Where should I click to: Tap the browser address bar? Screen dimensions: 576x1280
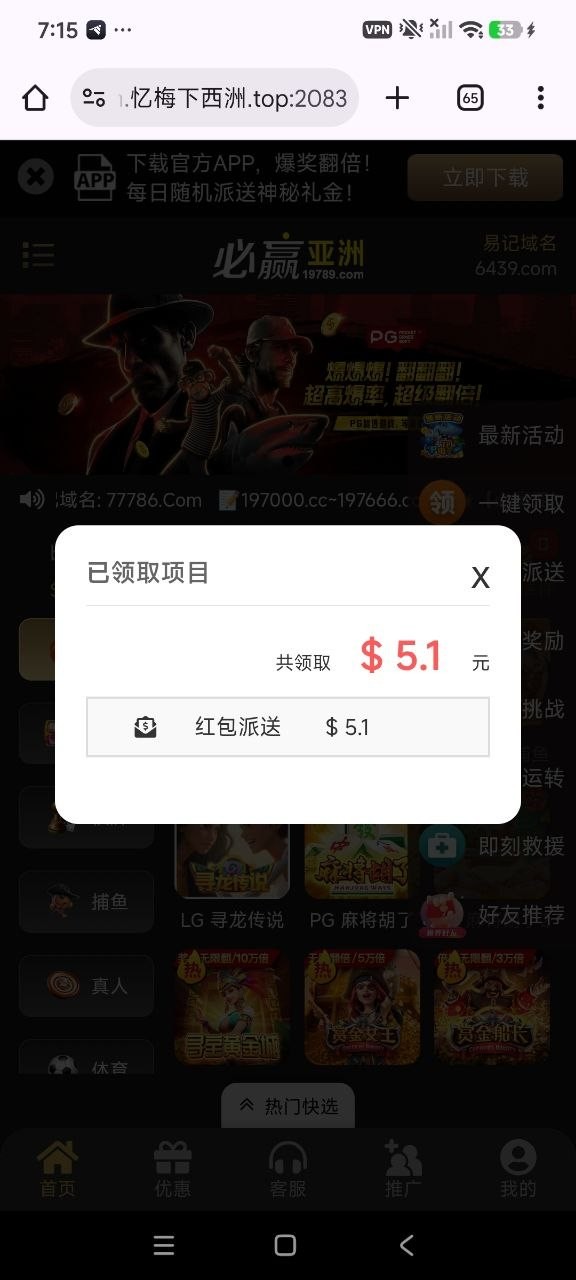[215, 98]
